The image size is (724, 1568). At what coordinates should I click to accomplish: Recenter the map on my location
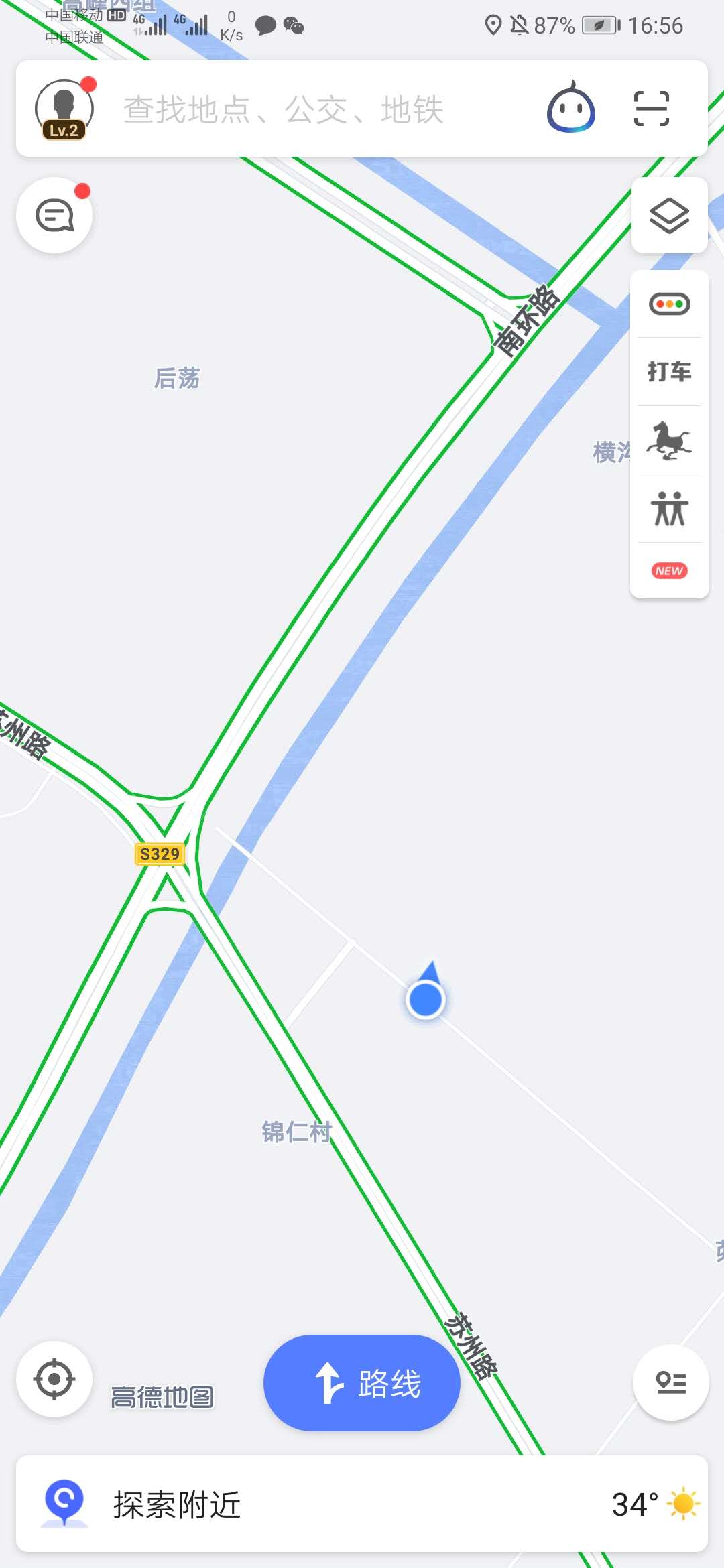tap(54, 1378)
